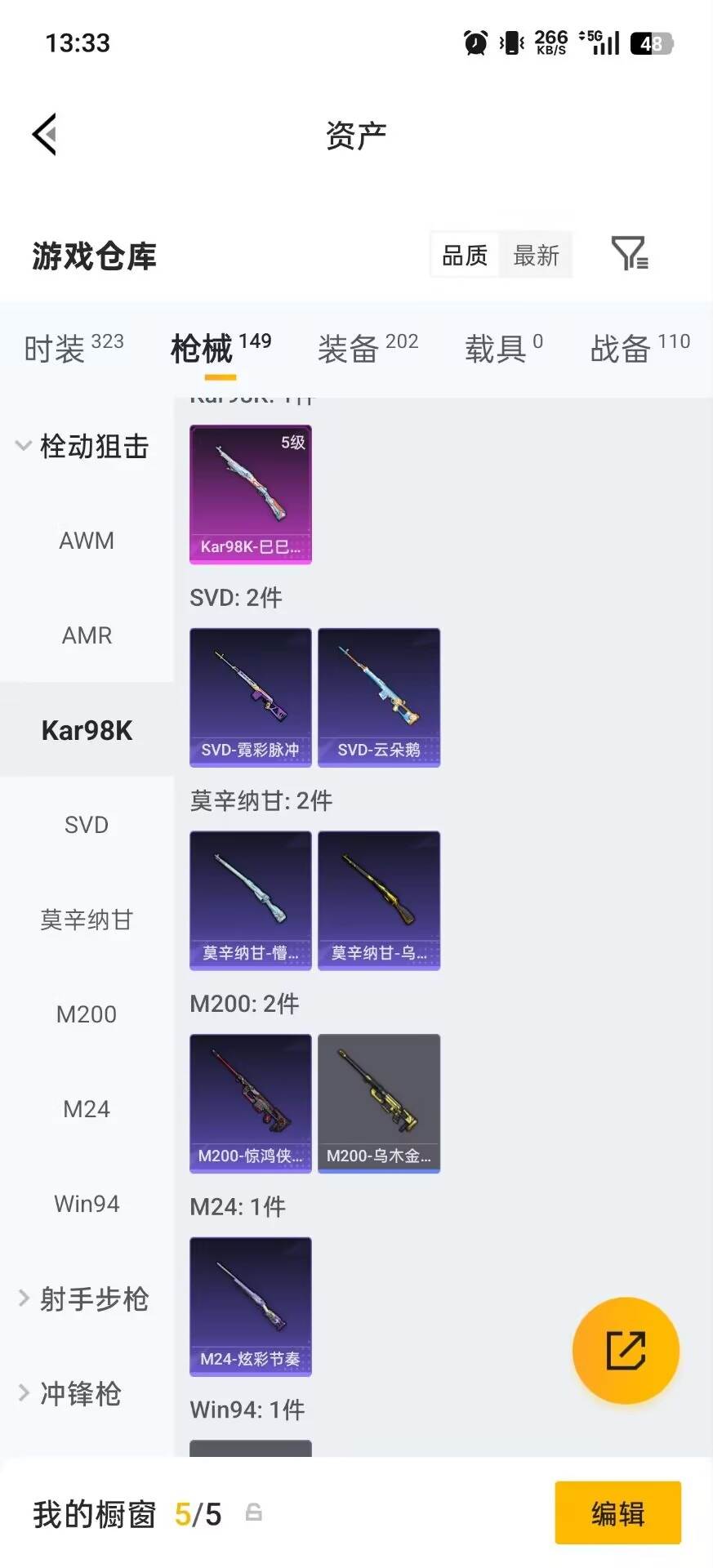
Task: Sort the warehouse by 品质
Action: tap(464, 256)
